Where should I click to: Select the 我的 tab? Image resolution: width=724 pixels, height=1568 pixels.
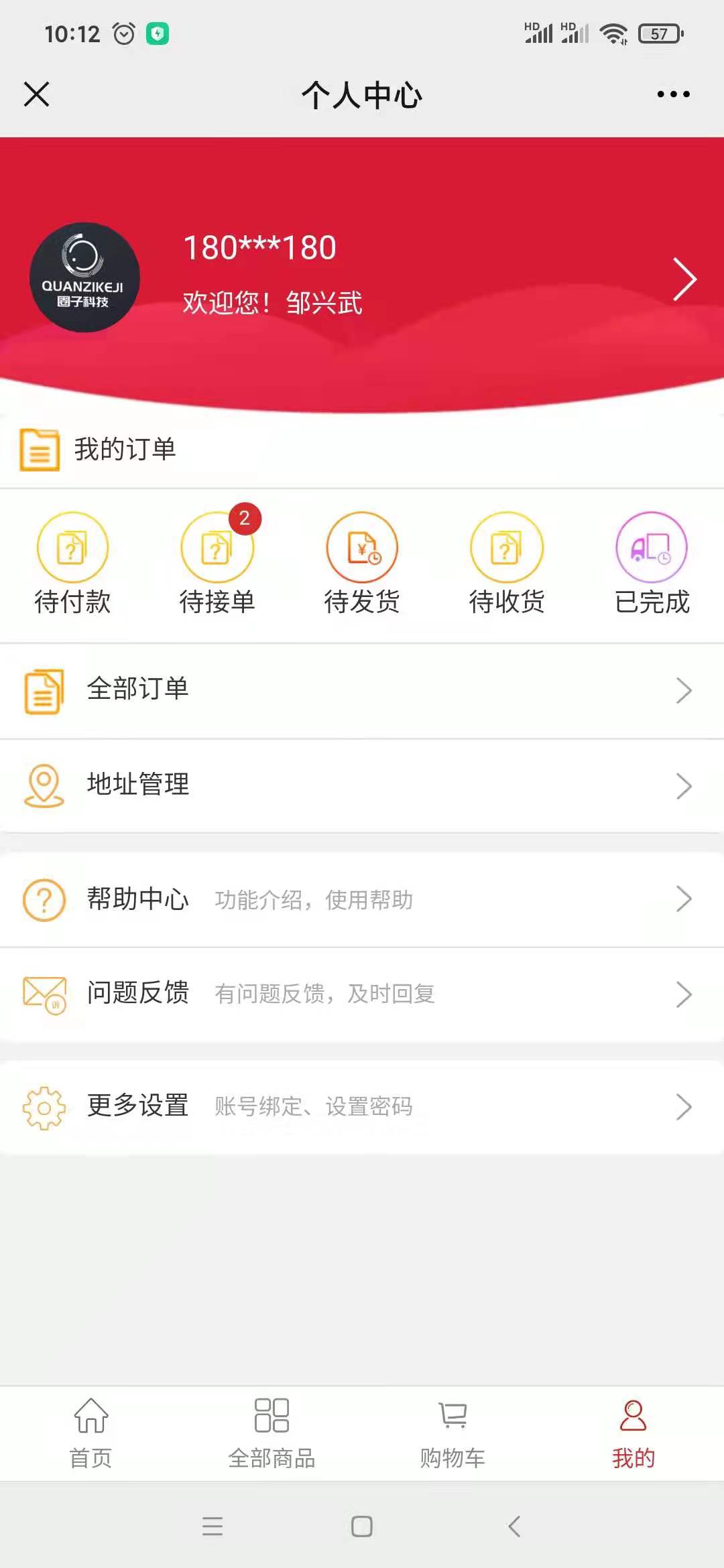(x=633, y=1434)
